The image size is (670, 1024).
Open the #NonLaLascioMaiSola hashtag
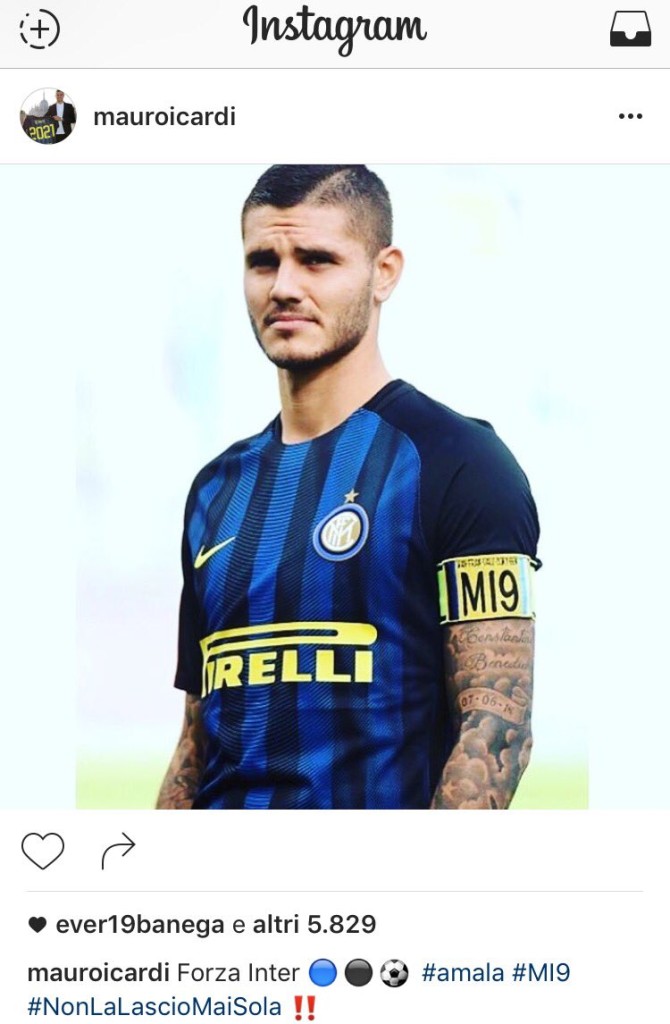coord(154,1007)
